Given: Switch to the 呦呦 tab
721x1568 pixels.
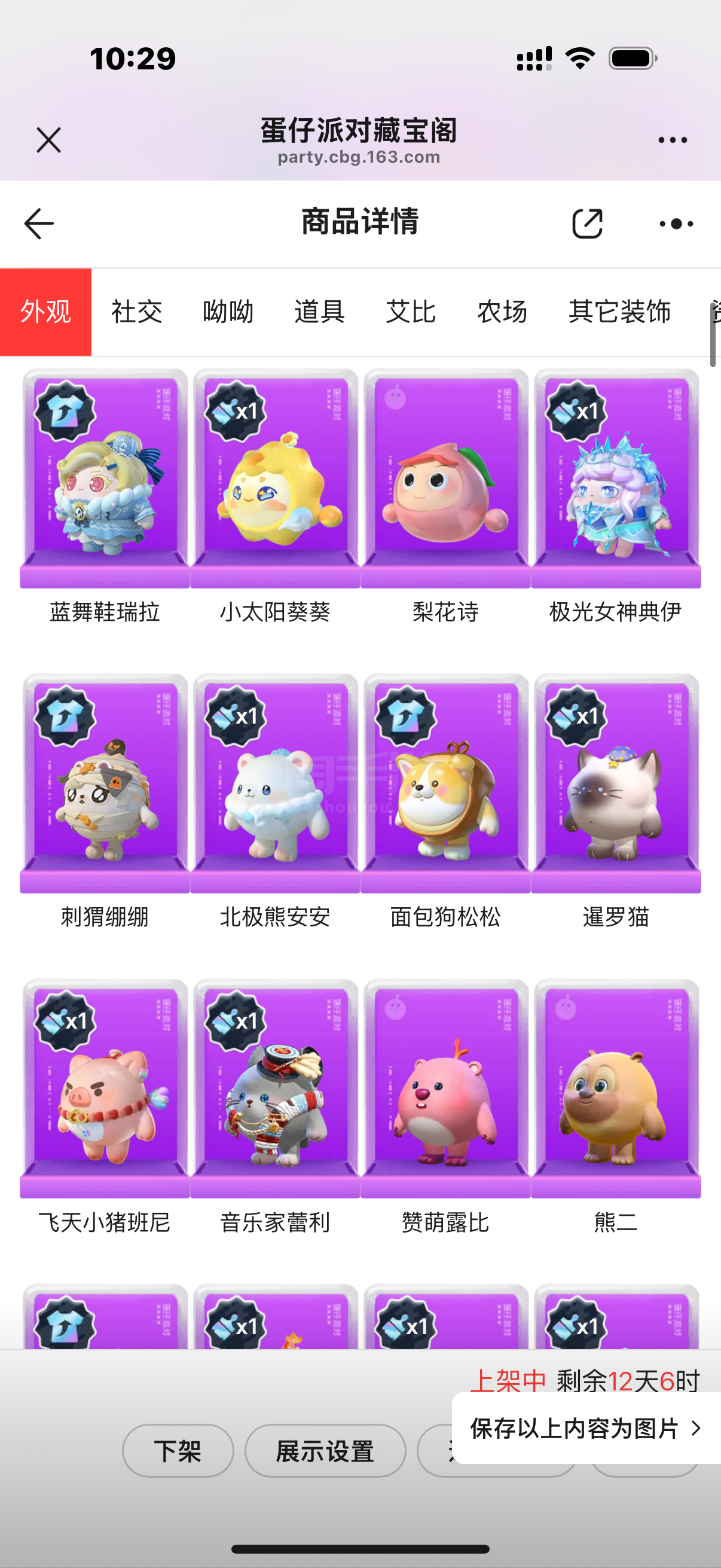Looking at the screenshot, I should [228, 312].
